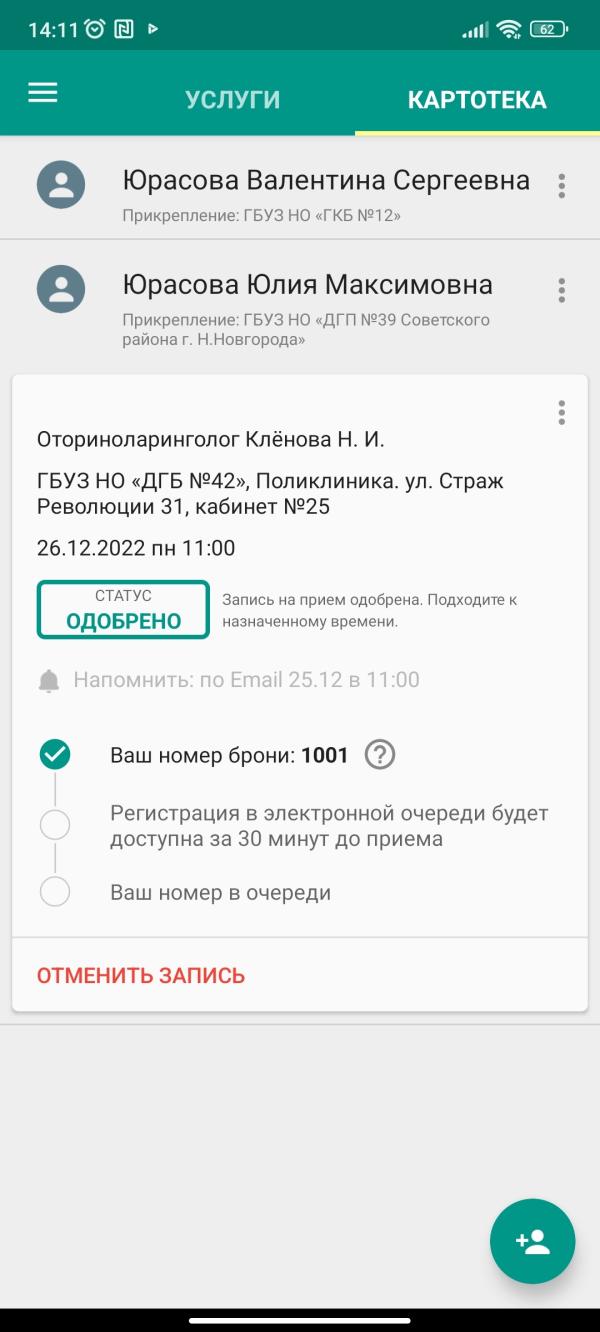Switch to the УСЛУГИ tab
Viewport: 600px width, 1332px height.
click(x=233, y=99)
